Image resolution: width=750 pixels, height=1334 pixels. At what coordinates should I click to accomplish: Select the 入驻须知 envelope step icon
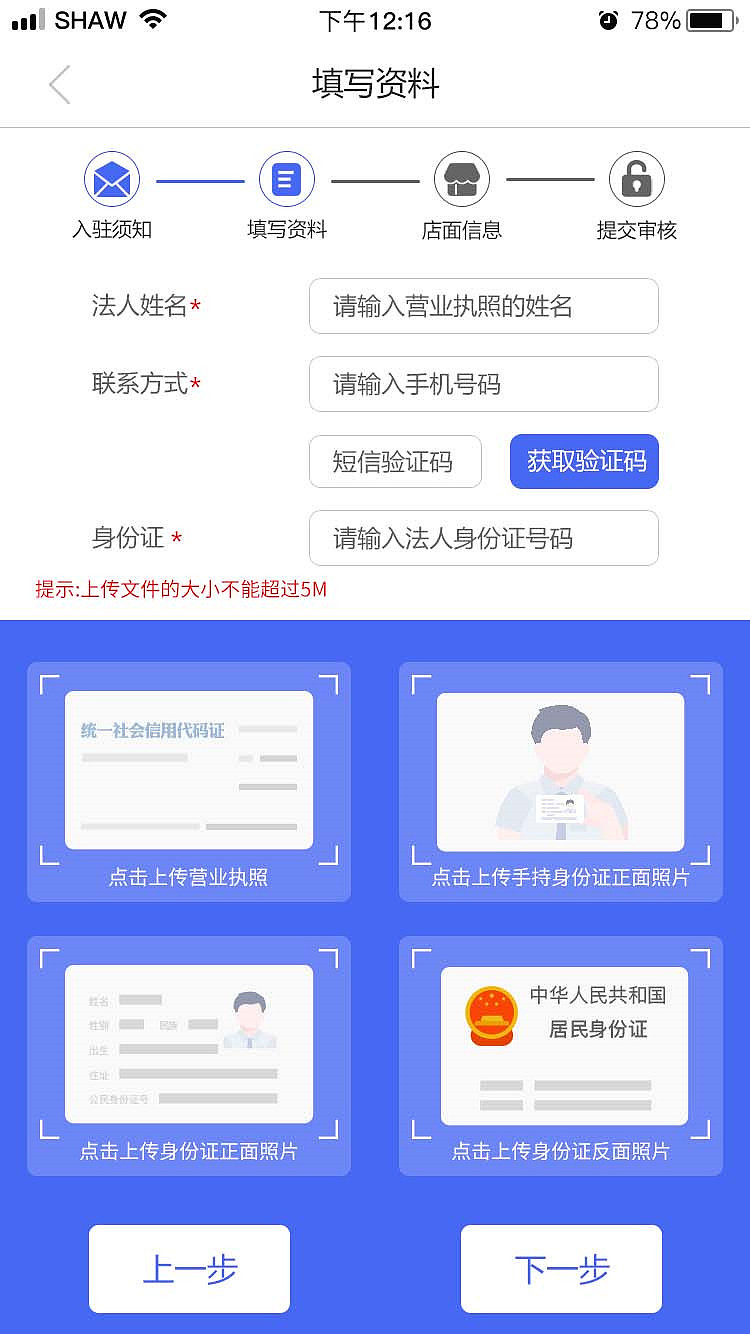pyautogui.click(x=111, y=178)
